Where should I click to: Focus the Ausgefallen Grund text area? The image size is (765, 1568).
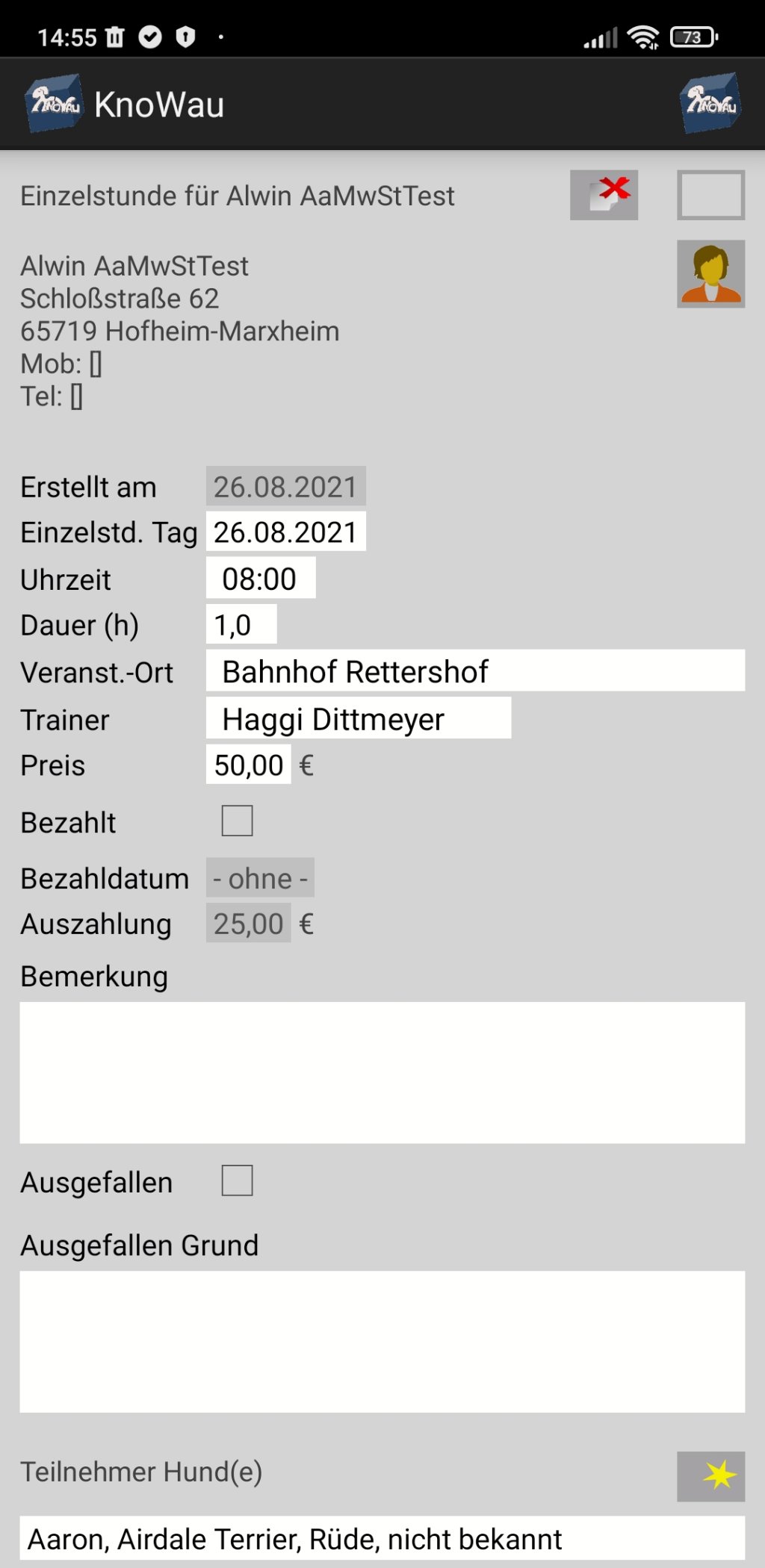(x=382, y=1341)
